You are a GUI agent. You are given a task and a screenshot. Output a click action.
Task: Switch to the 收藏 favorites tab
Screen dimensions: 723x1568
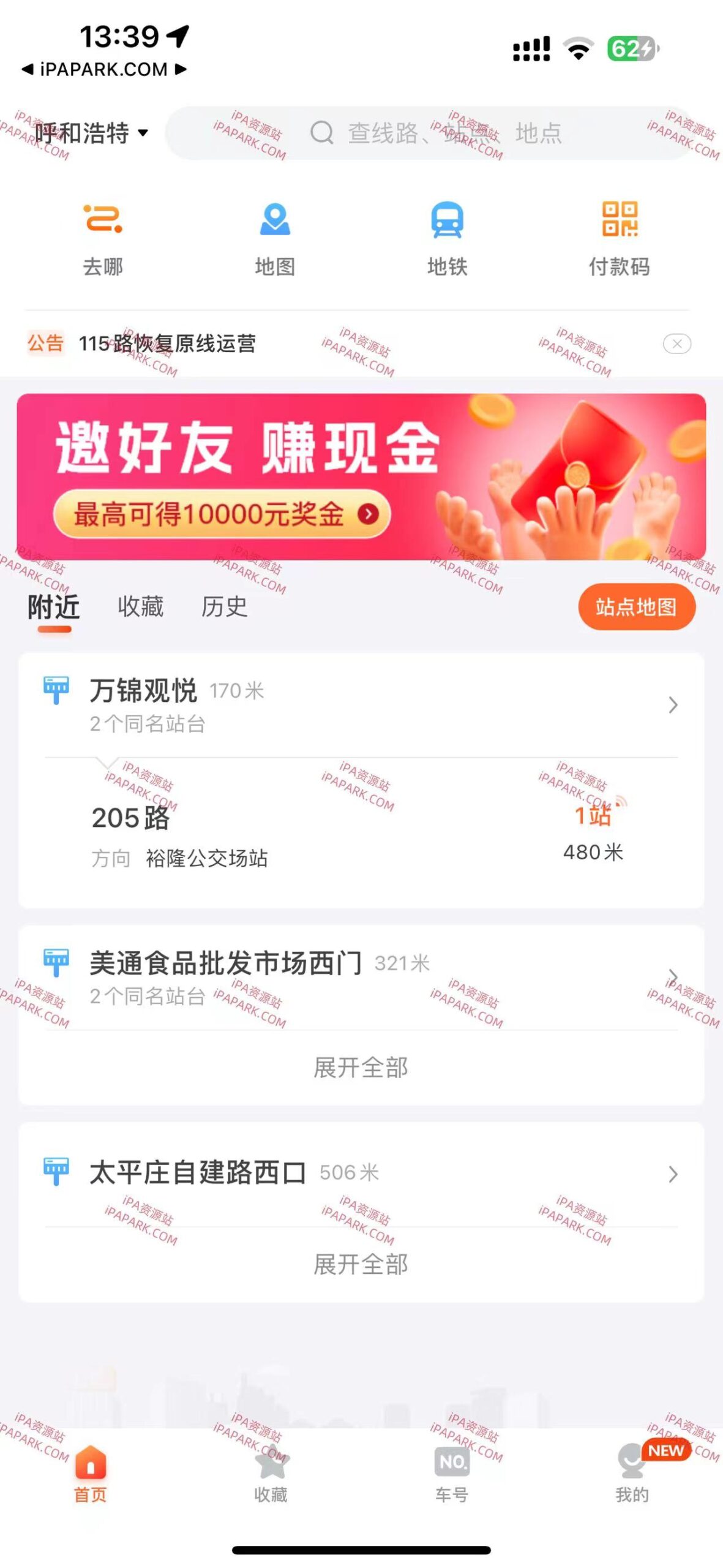141,607
